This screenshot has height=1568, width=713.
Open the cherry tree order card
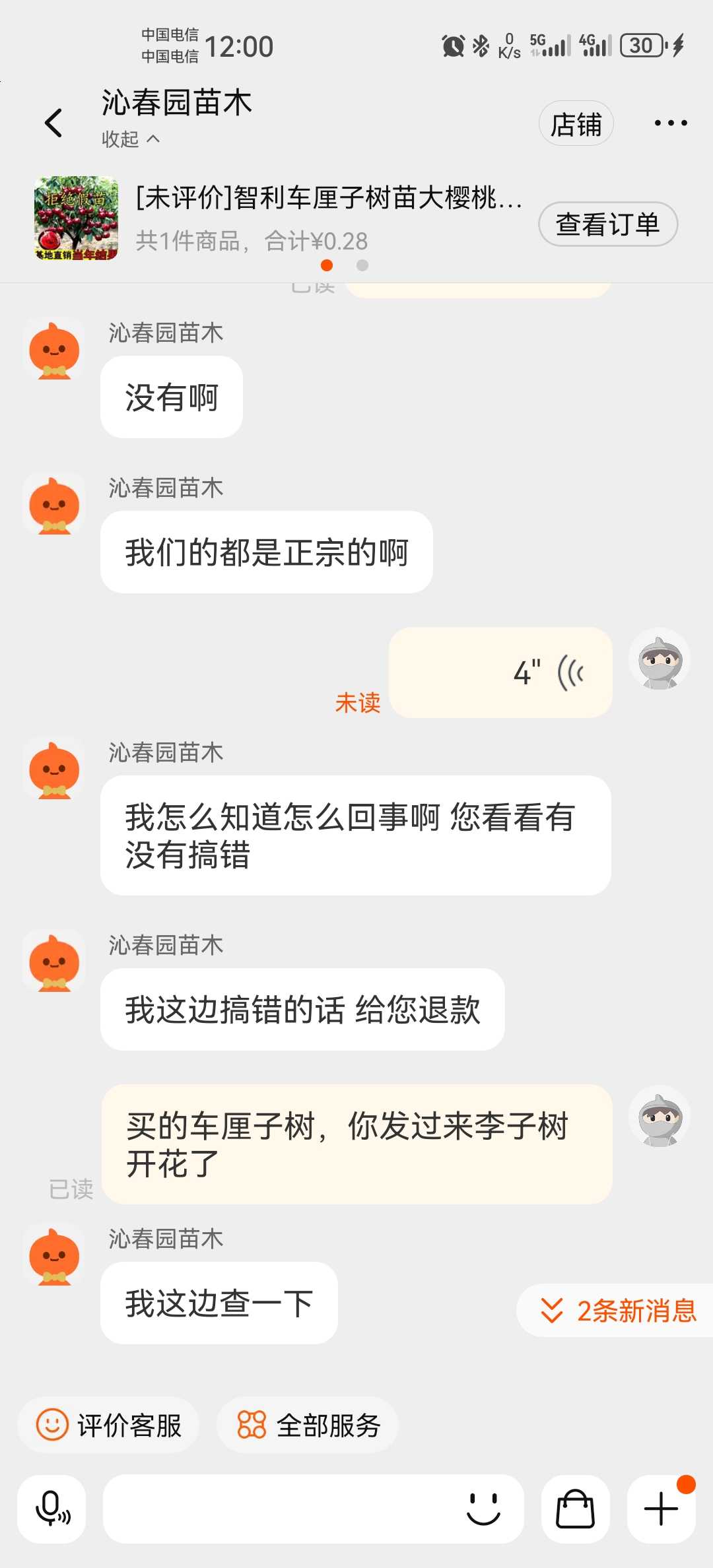[x=277, y=218]
